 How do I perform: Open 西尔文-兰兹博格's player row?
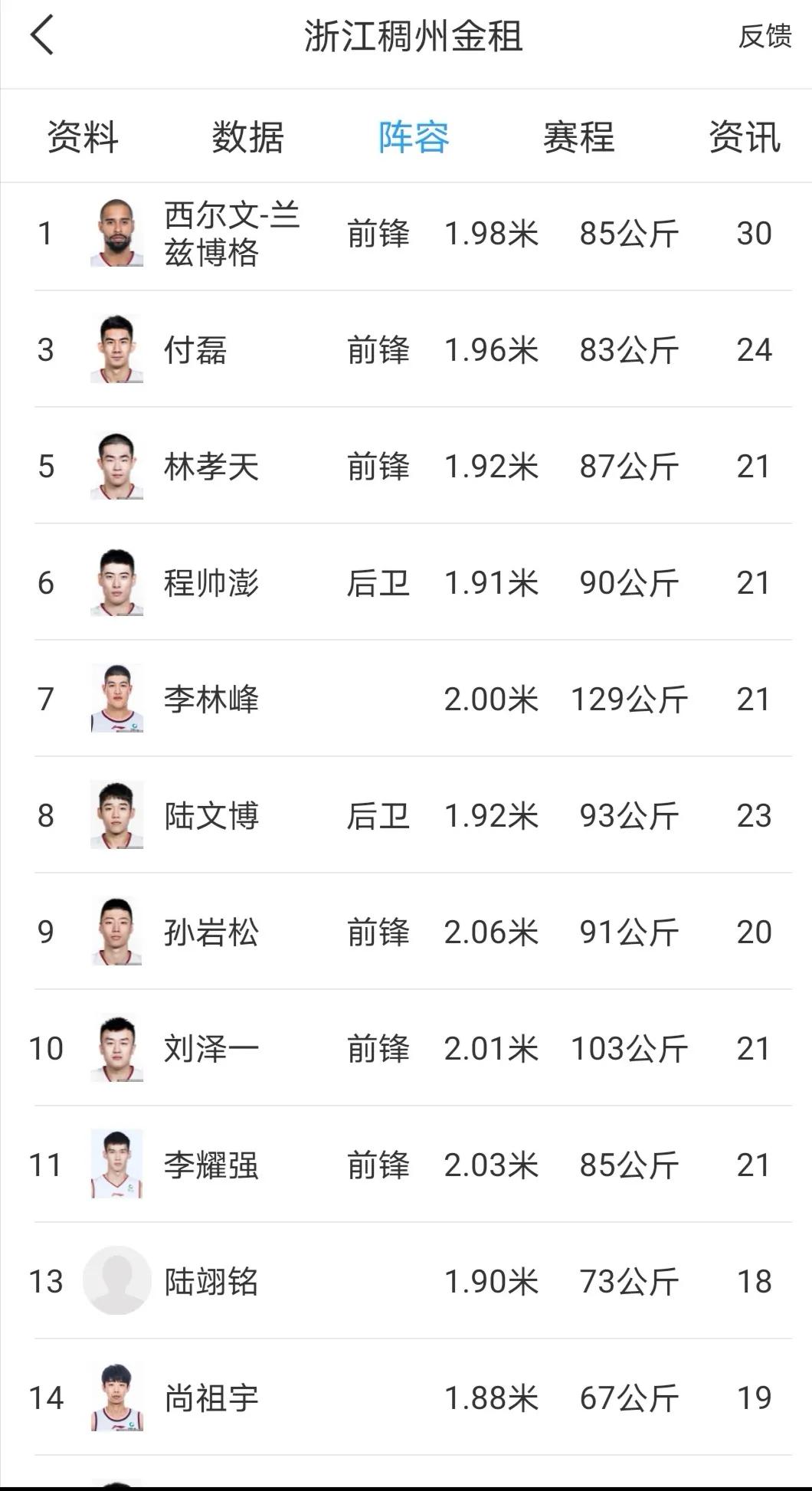click(x=406, y=234)
